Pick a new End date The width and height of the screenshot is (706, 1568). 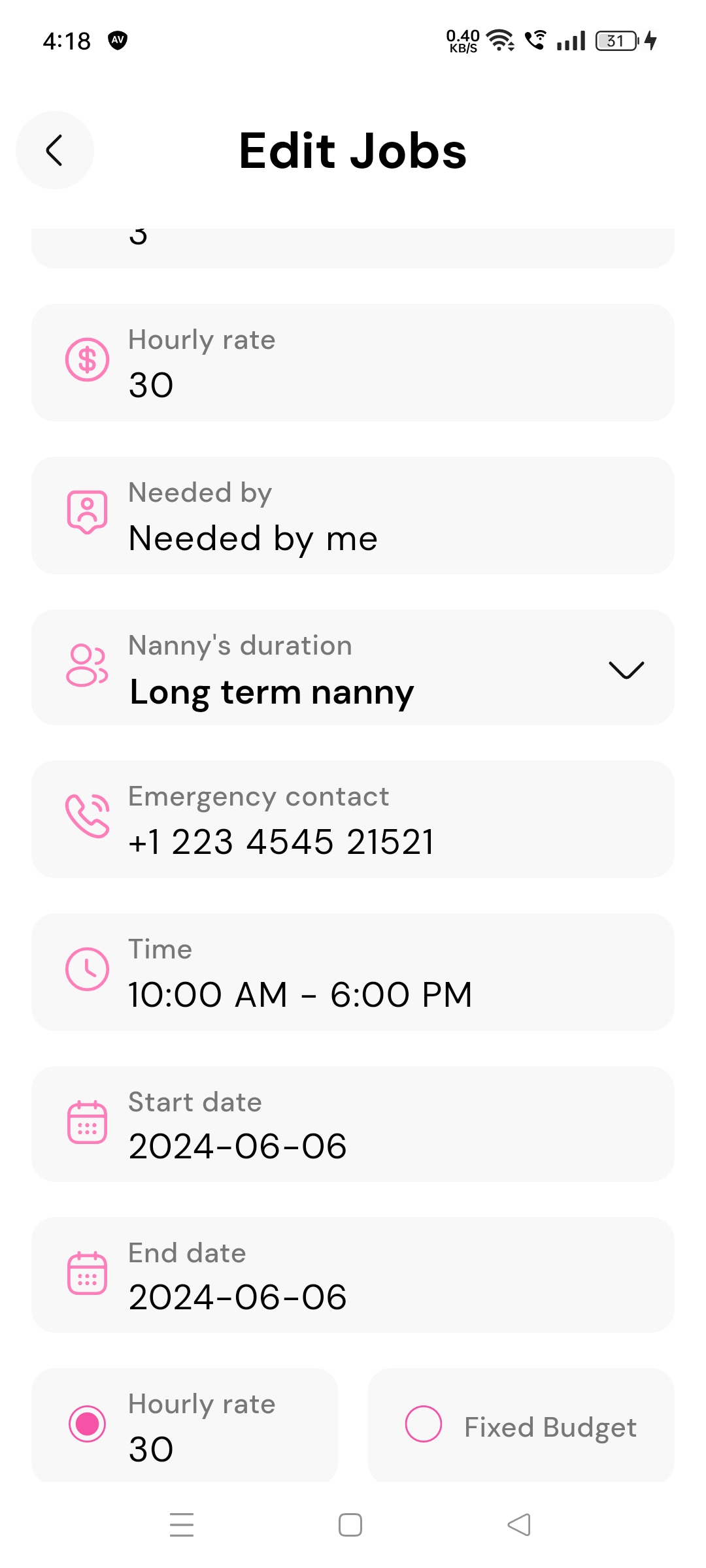[x=353, y=1275]
